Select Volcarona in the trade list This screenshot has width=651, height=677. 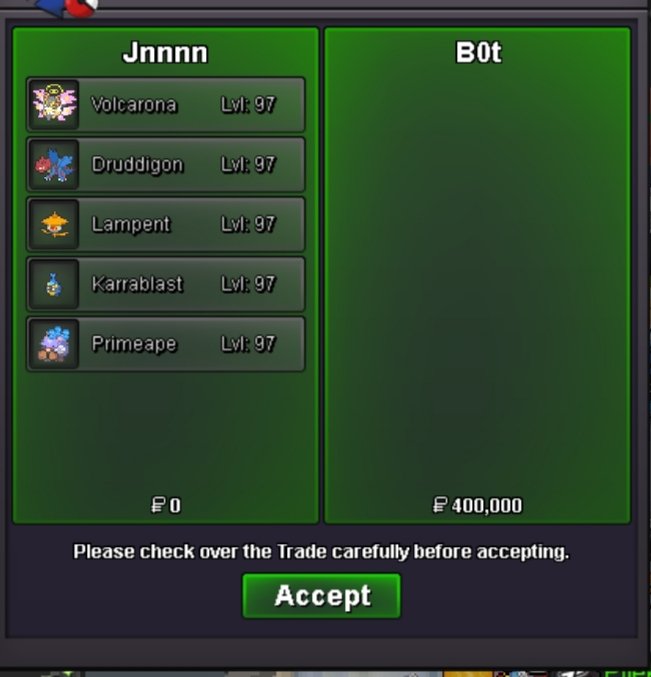(166, 105)
